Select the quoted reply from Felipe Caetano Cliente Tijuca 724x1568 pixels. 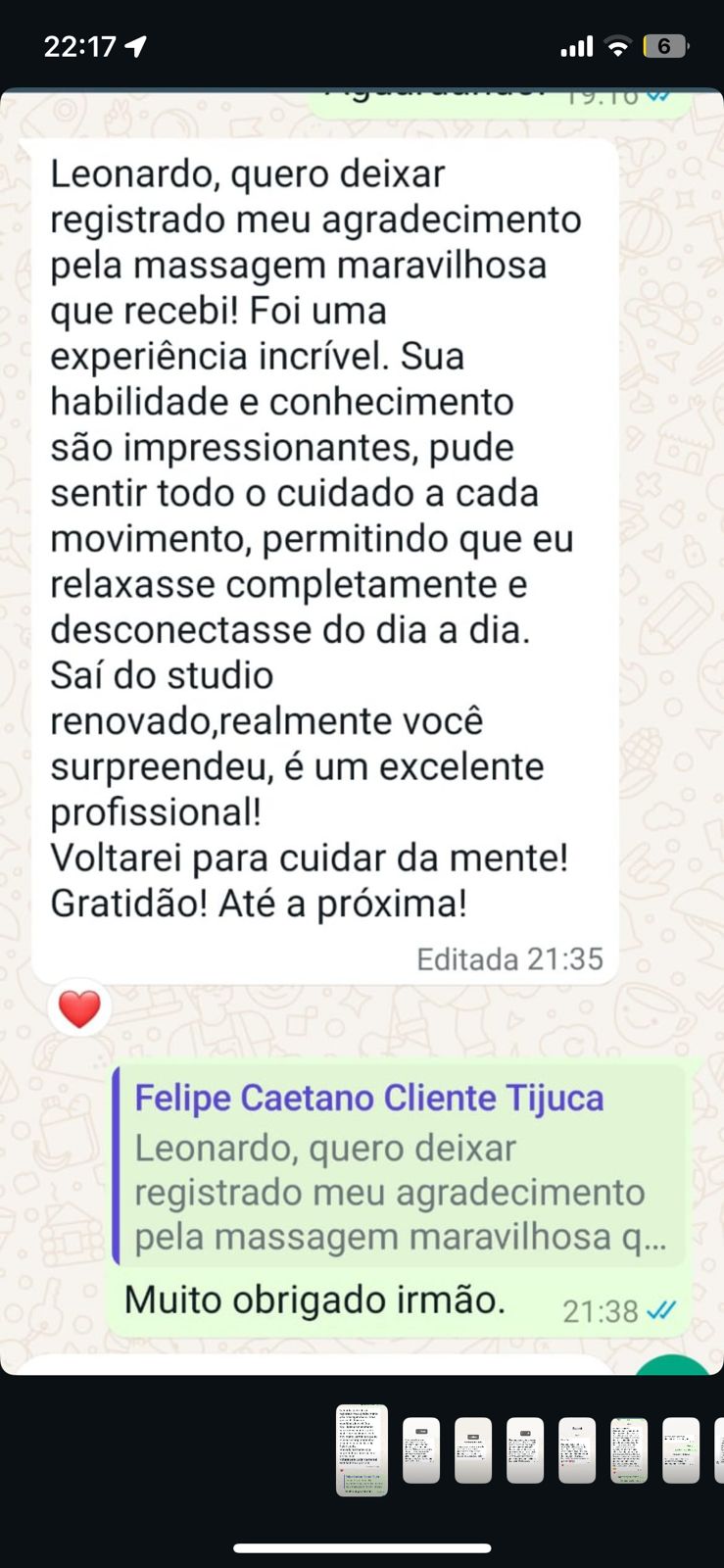392,1164
